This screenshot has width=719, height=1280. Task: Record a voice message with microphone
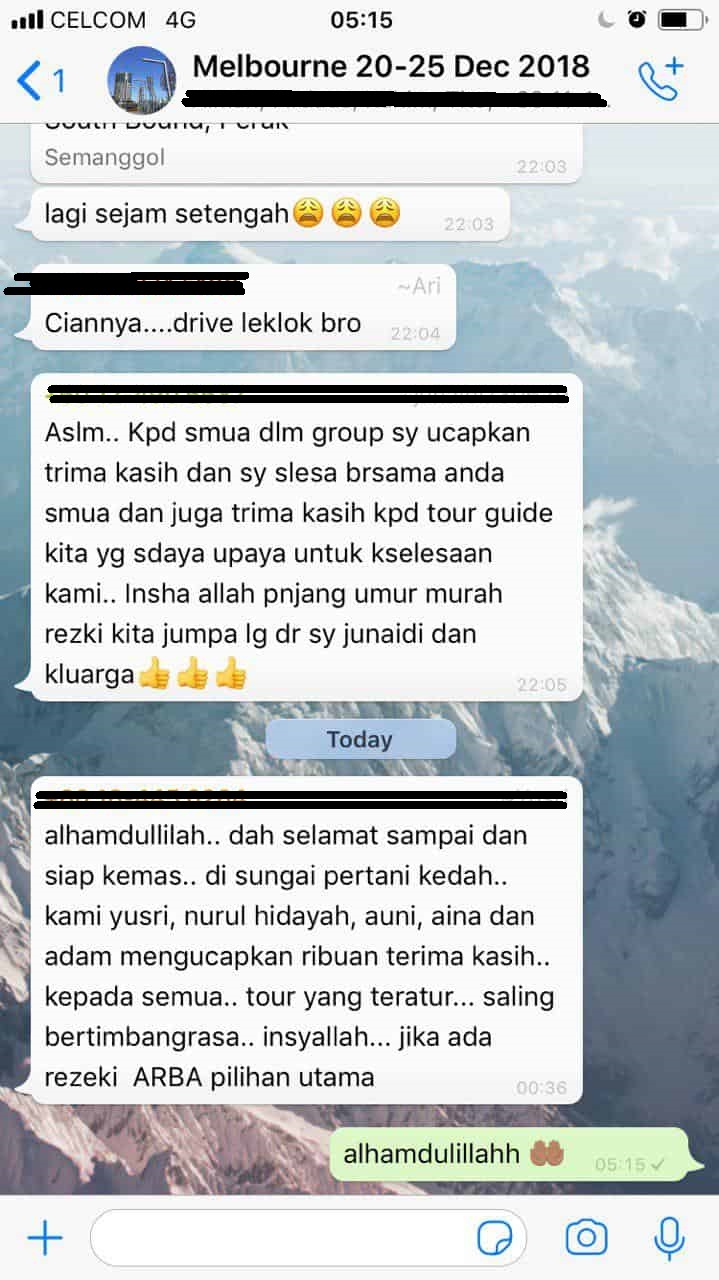click(x=669, y=1238)
